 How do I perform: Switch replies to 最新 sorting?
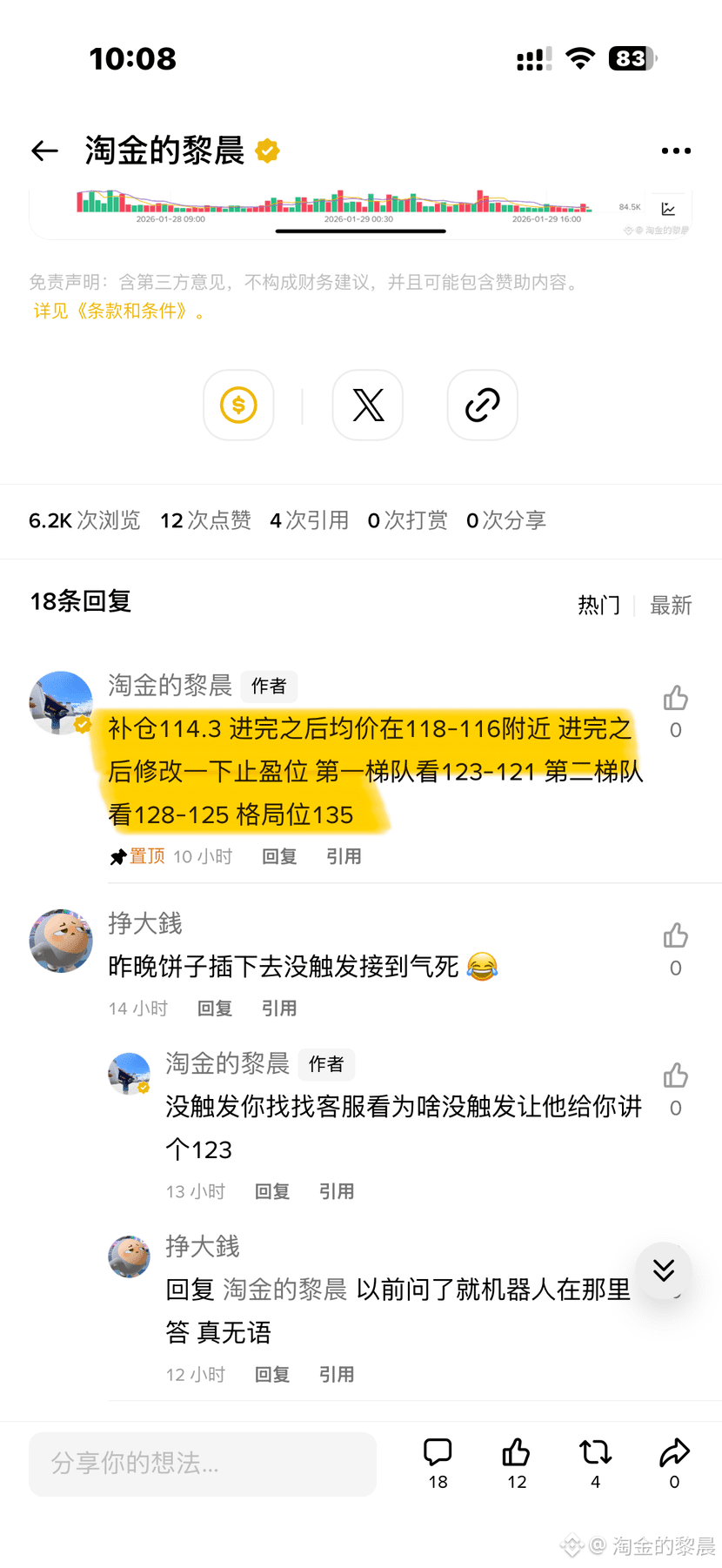(x=671, y=605)
